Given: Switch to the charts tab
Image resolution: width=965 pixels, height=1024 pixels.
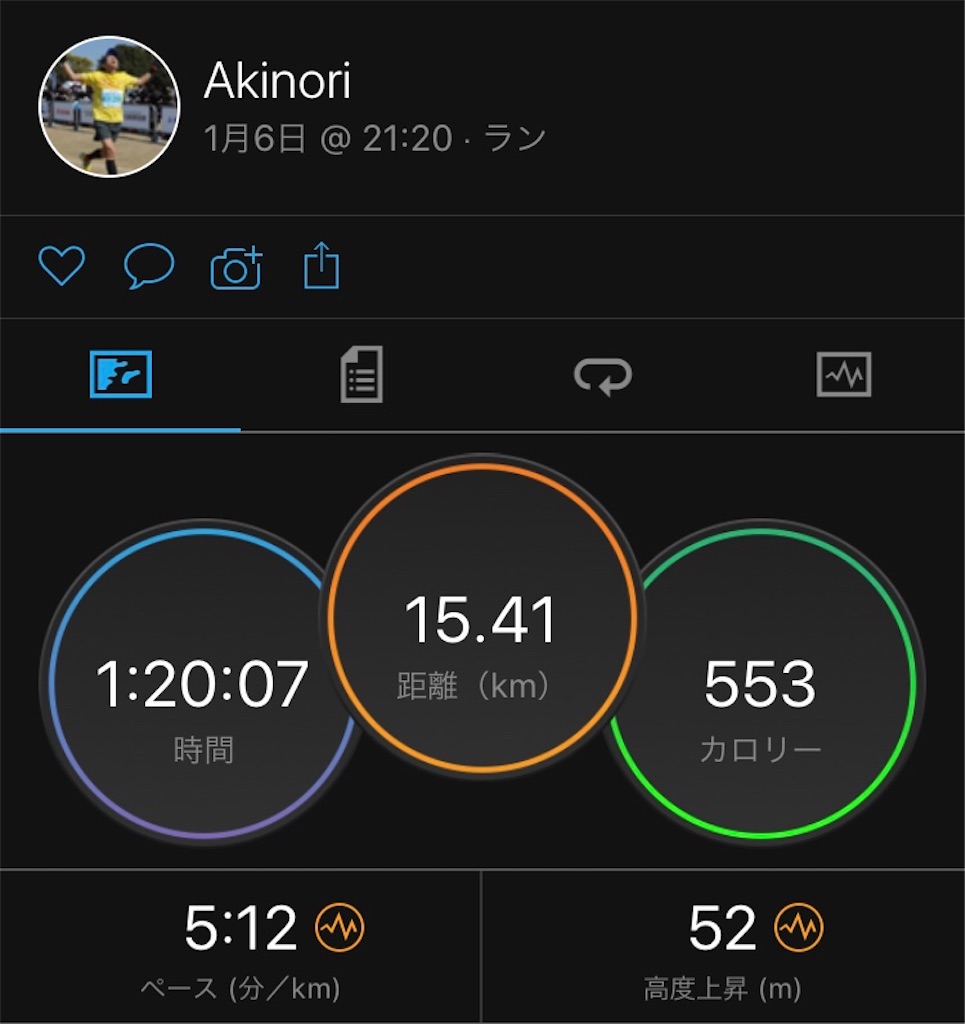Looking at the screenshot, I should point(844,375).
